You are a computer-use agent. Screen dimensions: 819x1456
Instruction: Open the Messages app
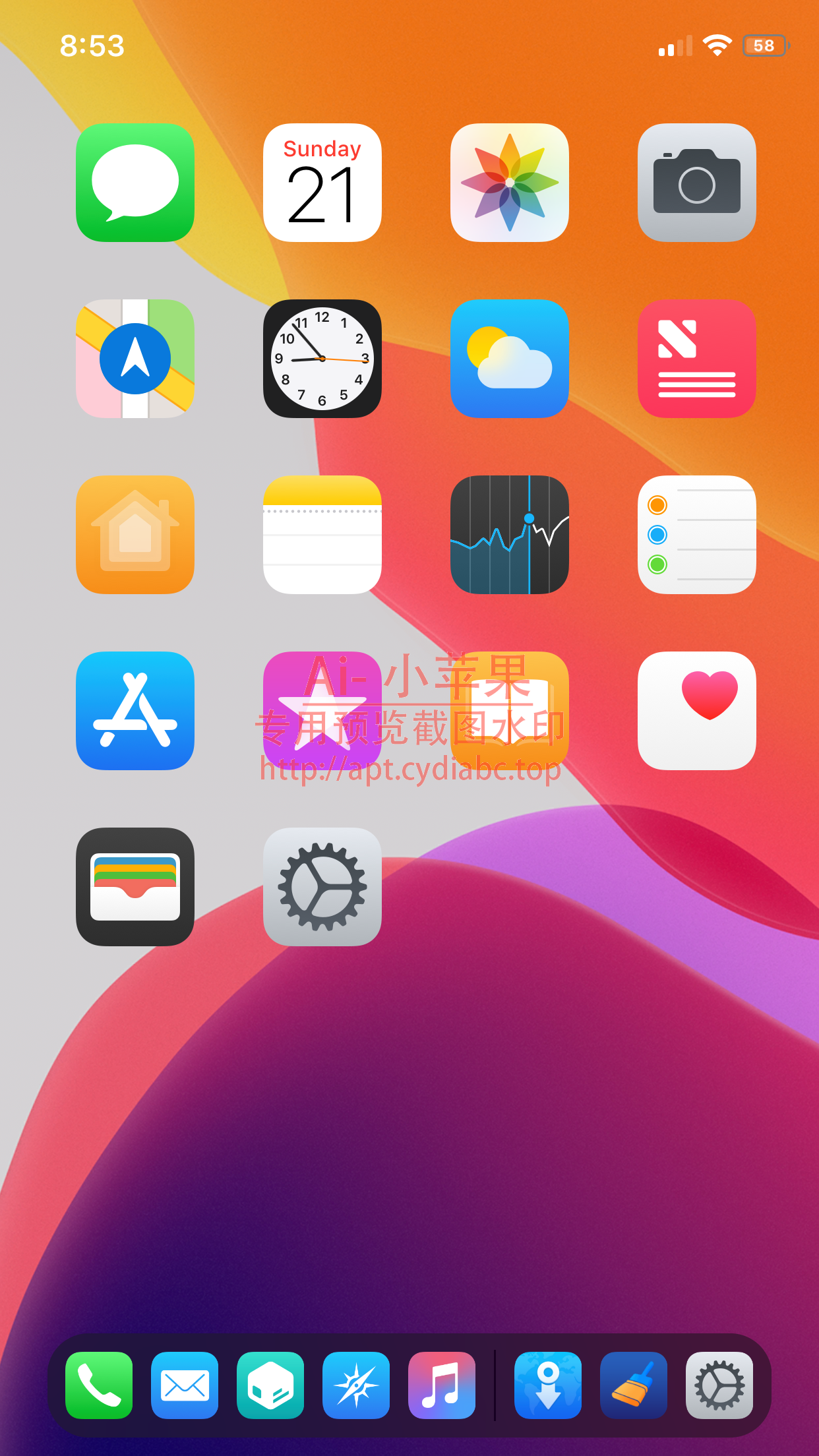pos(135,183)
